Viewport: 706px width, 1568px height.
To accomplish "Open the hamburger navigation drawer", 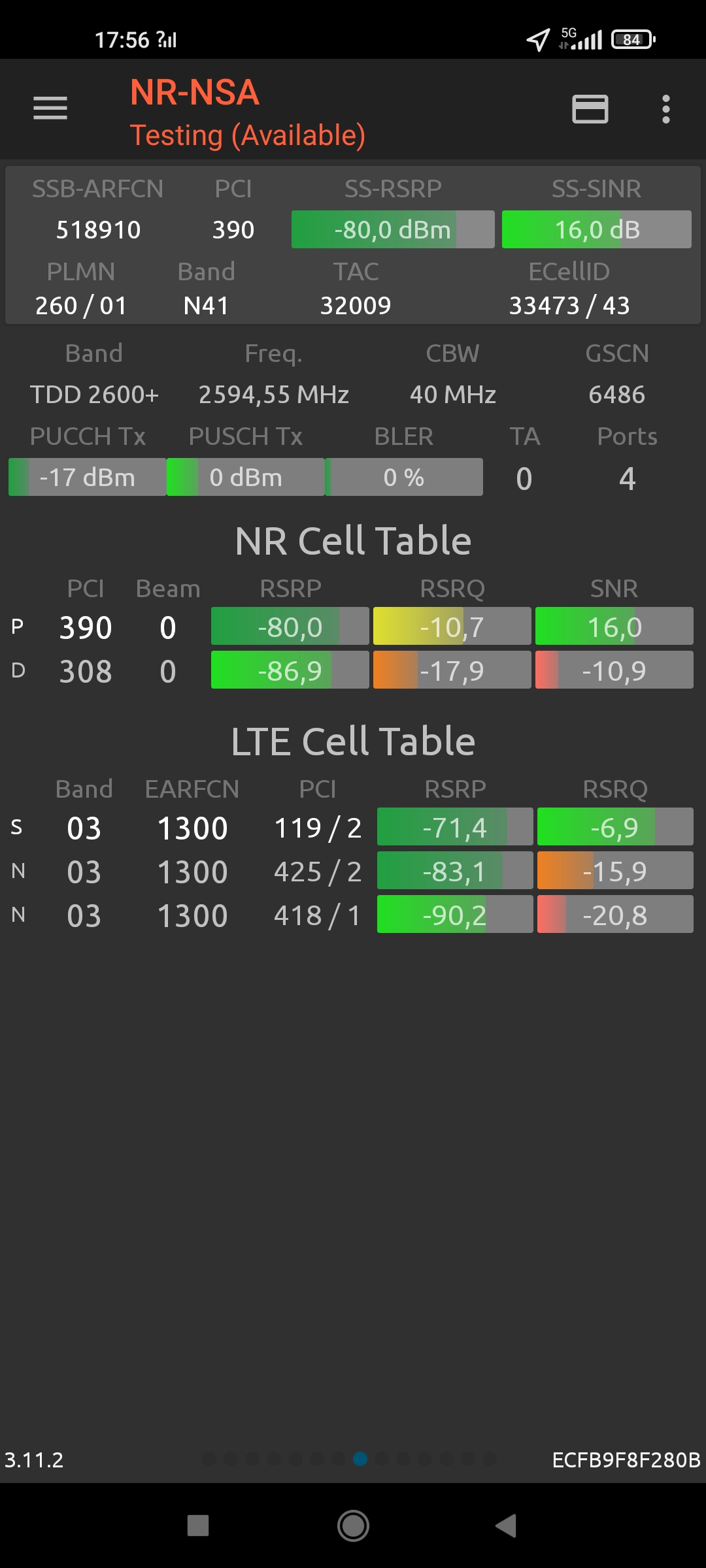I will tap(50, 108).
